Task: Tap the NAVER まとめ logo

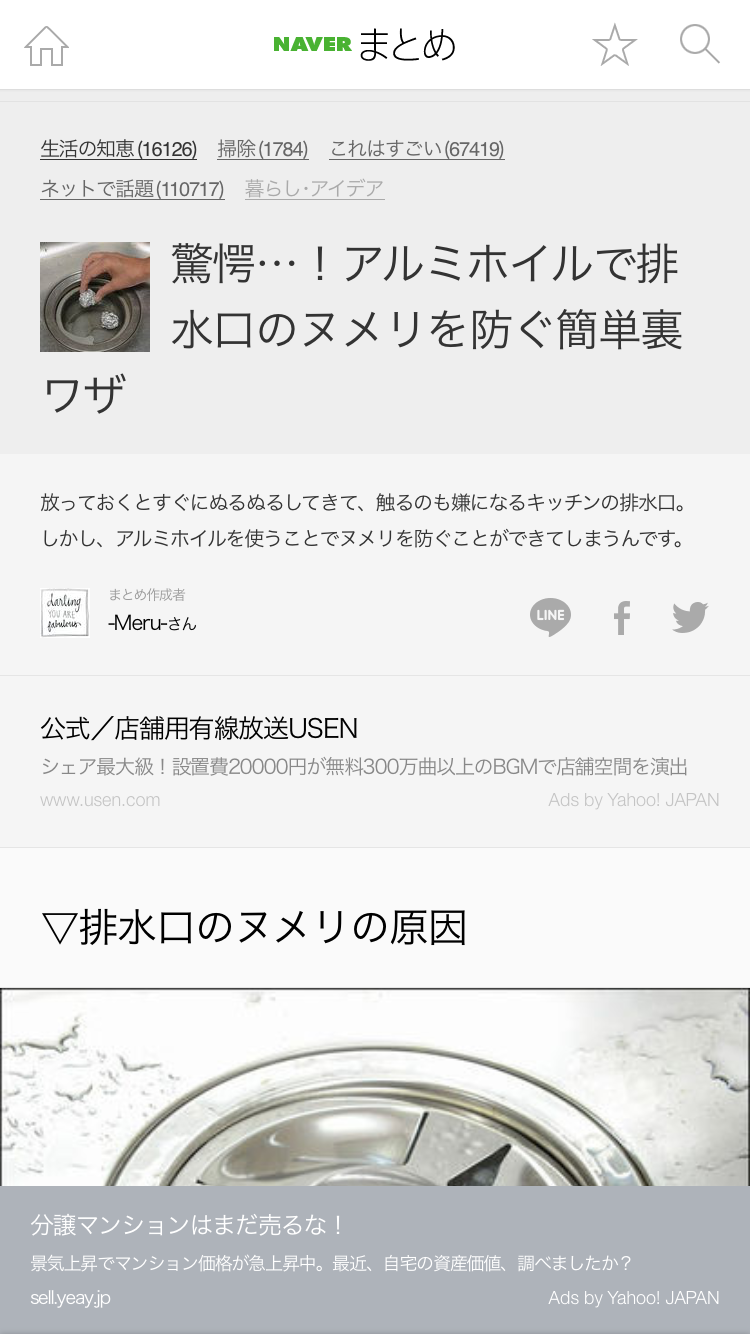Action: click(364, 45)
